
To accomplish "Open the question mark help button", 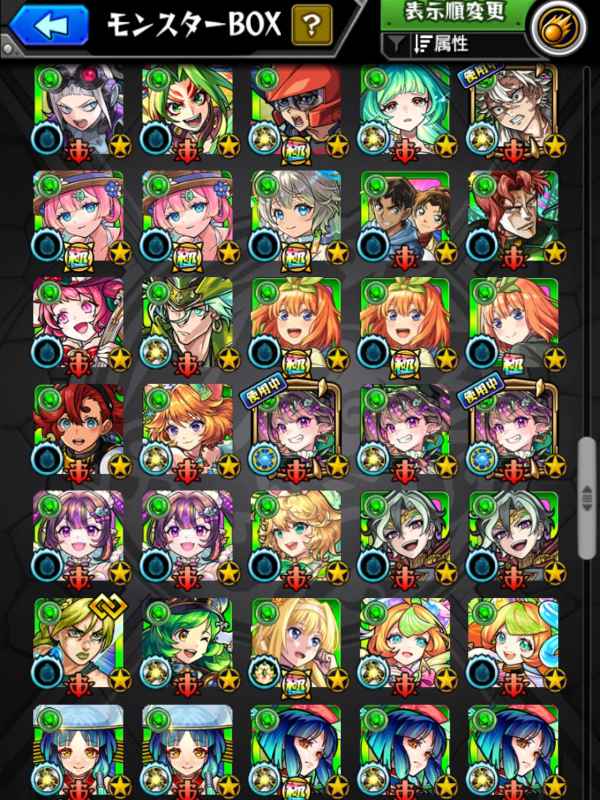I will [x=312, y=24].
